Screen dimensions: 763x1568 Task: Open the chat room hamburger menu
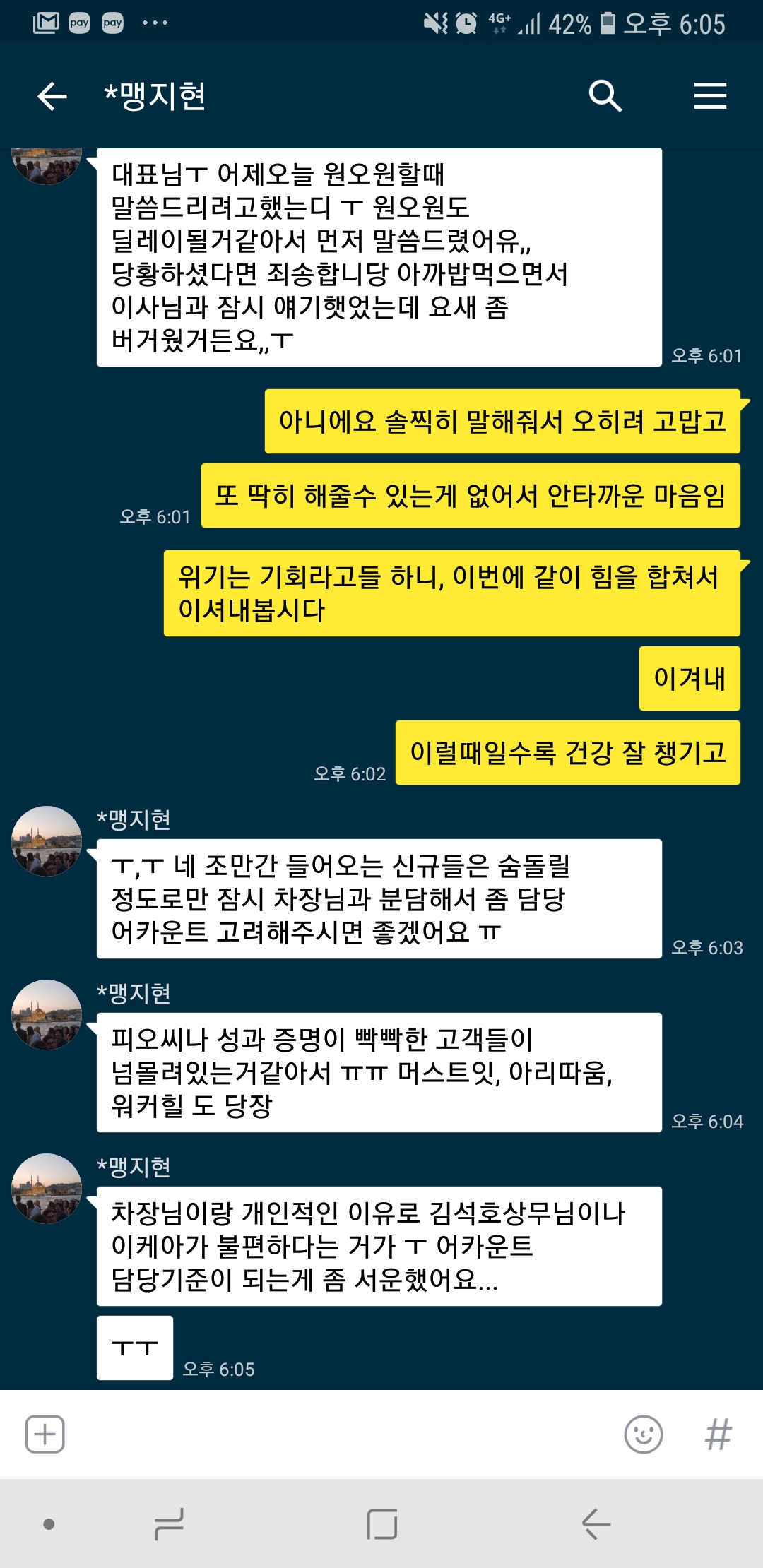tap(710, 96)
